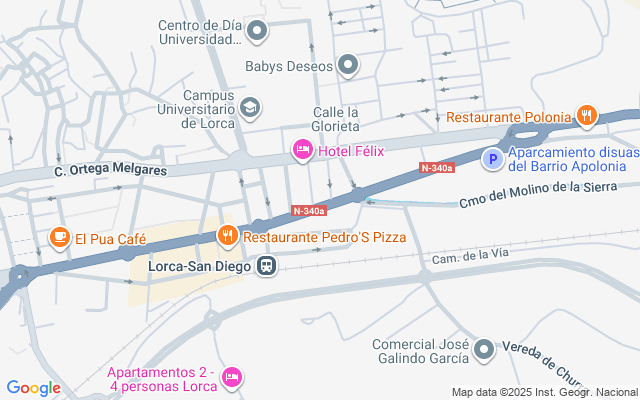
Task: View Restaurante Pedro'S Pizza place pin
Action: click(228, 237)
